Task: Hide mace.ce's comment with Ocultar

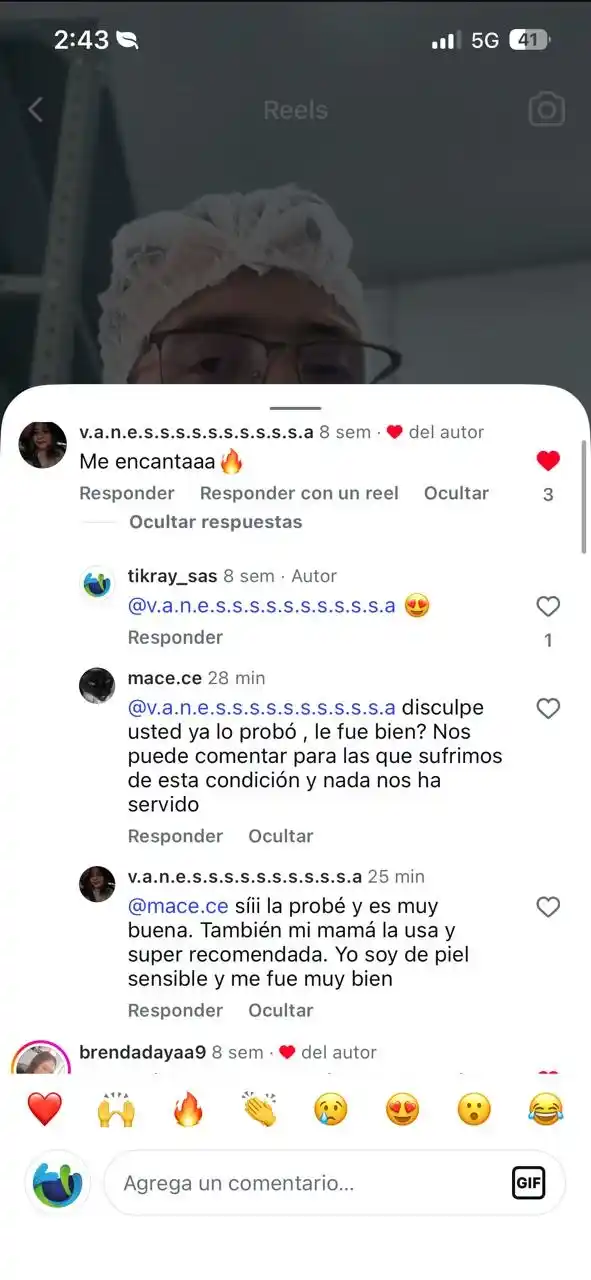Action: coord(281,836)
